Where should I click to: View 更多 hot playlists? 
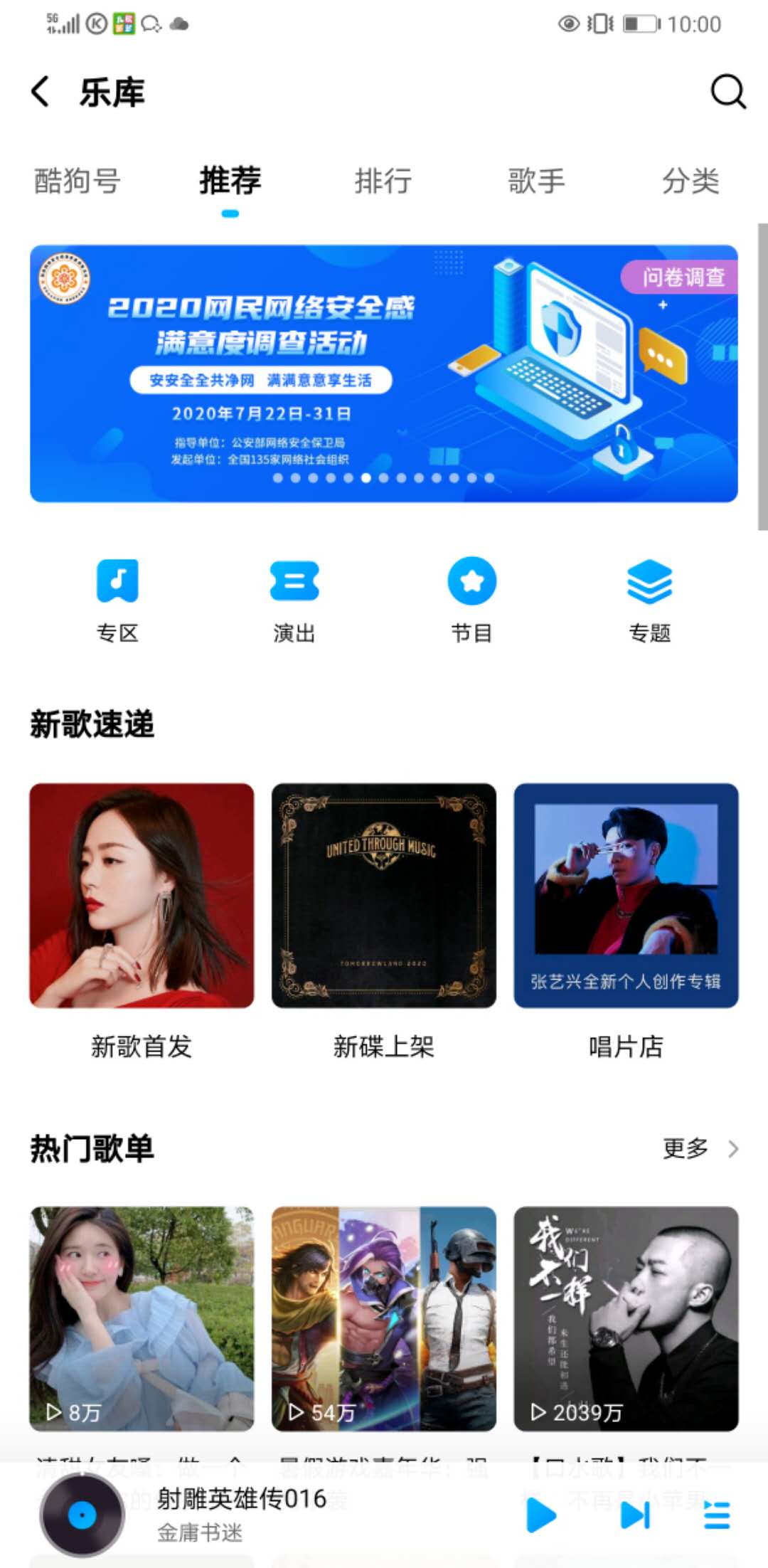pyautogui.click(x=700, y=1148)
